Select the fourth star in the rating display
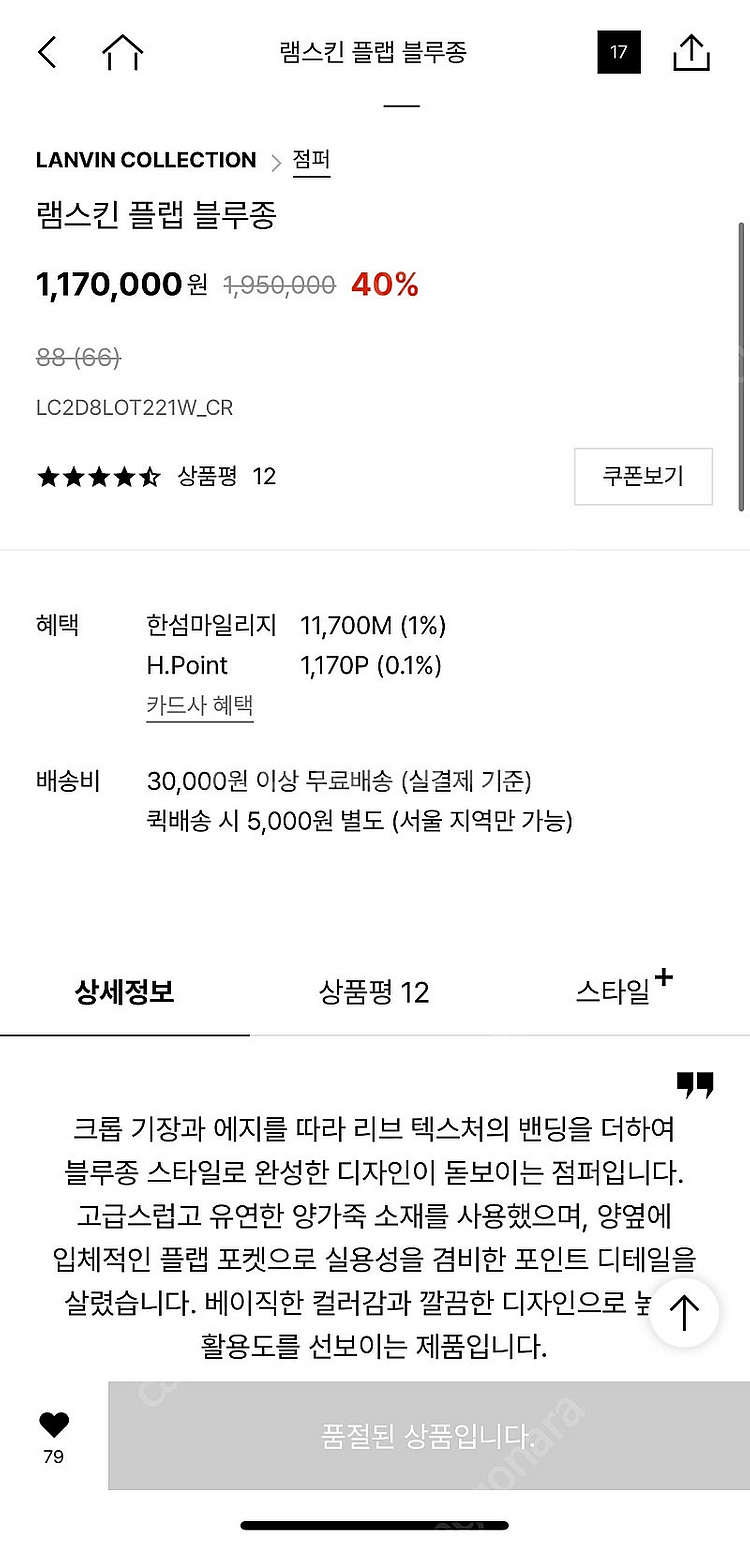The width and height of the screenshot is (750, 1545). [x=123, y=477]
